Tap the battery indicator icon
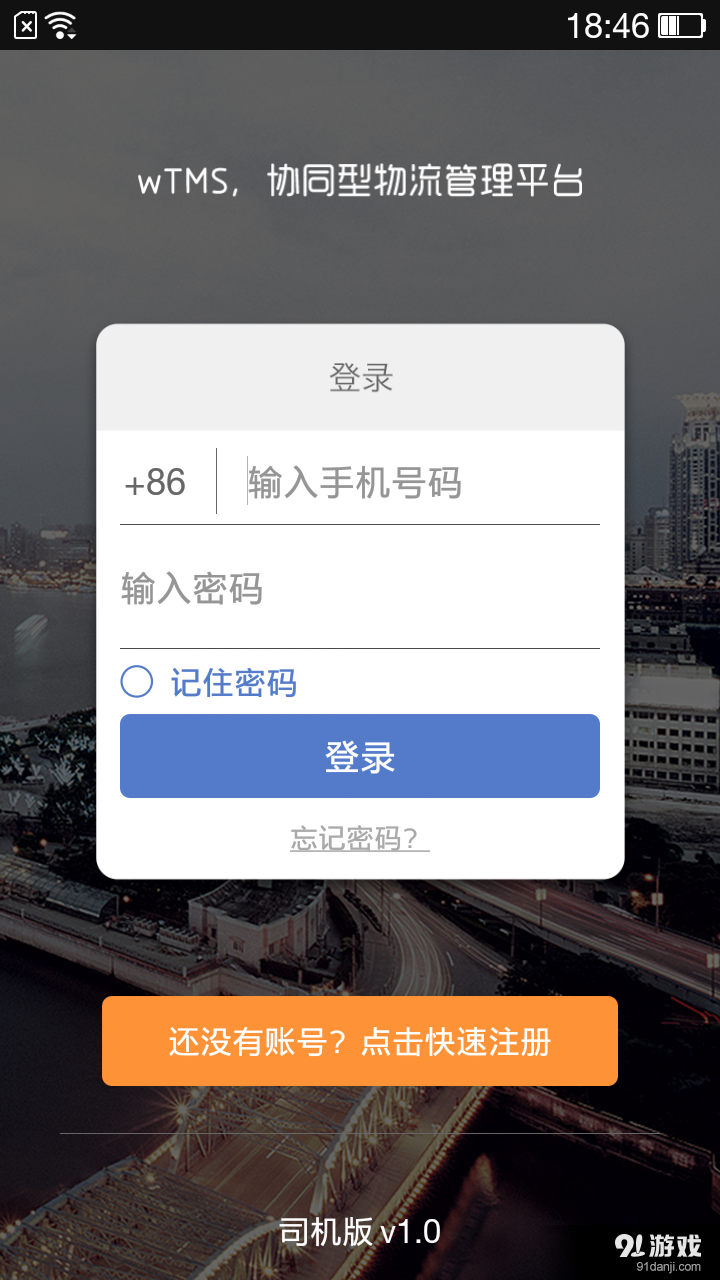 tap(681, 25)
